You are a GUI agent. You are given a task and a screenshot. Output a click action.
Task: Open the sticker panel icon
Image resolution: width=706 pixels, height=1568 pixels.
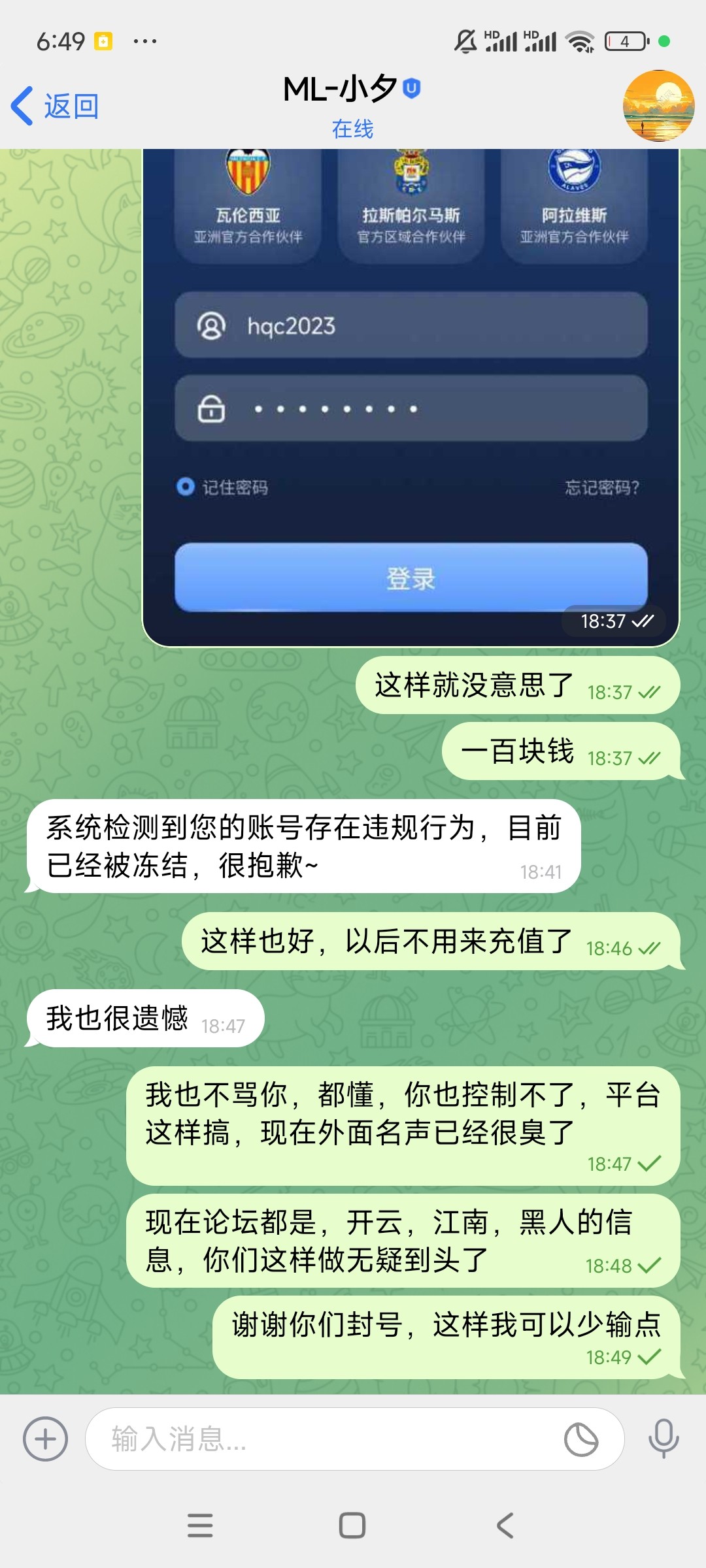coord(581,1439)
